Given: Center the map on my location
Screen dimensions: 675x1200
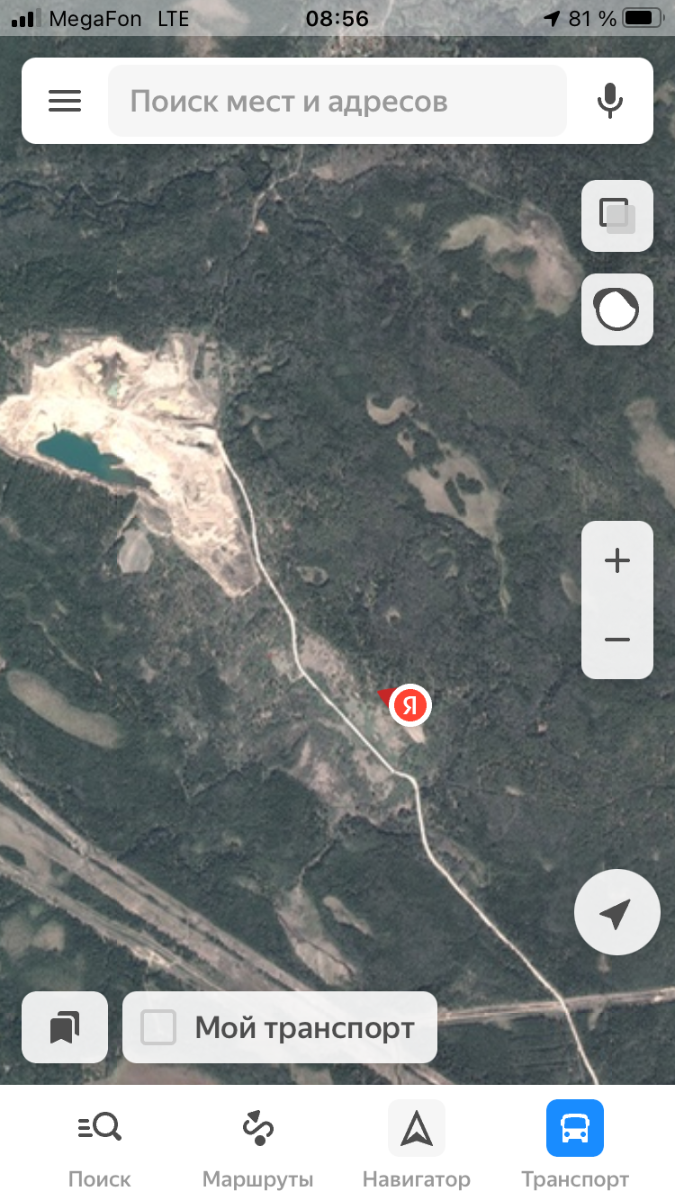Looking at the screenshot, I should (617, 913).
